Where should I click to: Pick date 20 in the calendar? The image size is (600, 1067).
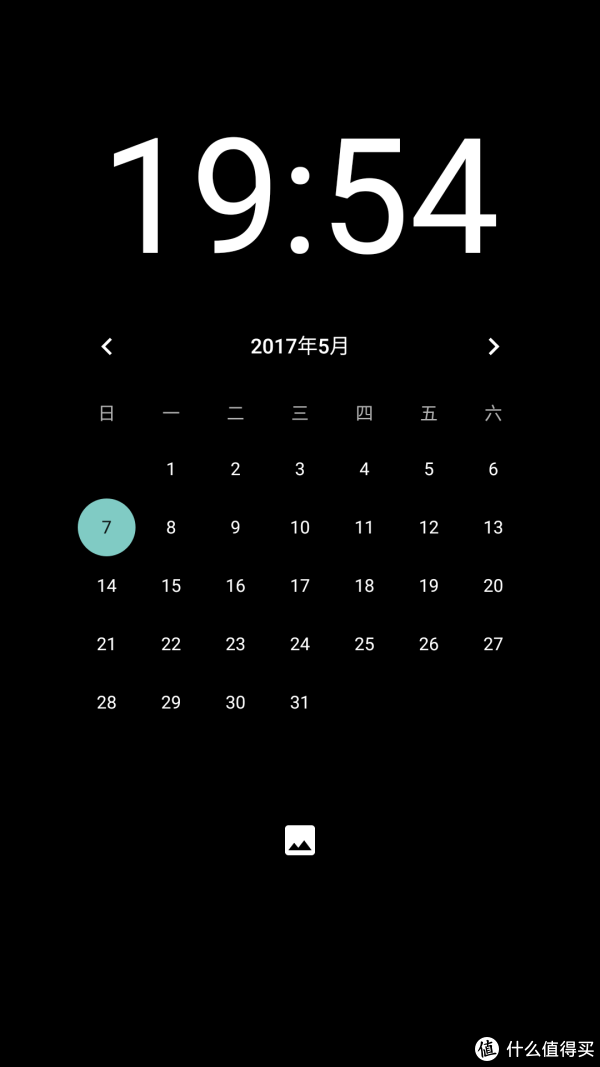point(493,586)
